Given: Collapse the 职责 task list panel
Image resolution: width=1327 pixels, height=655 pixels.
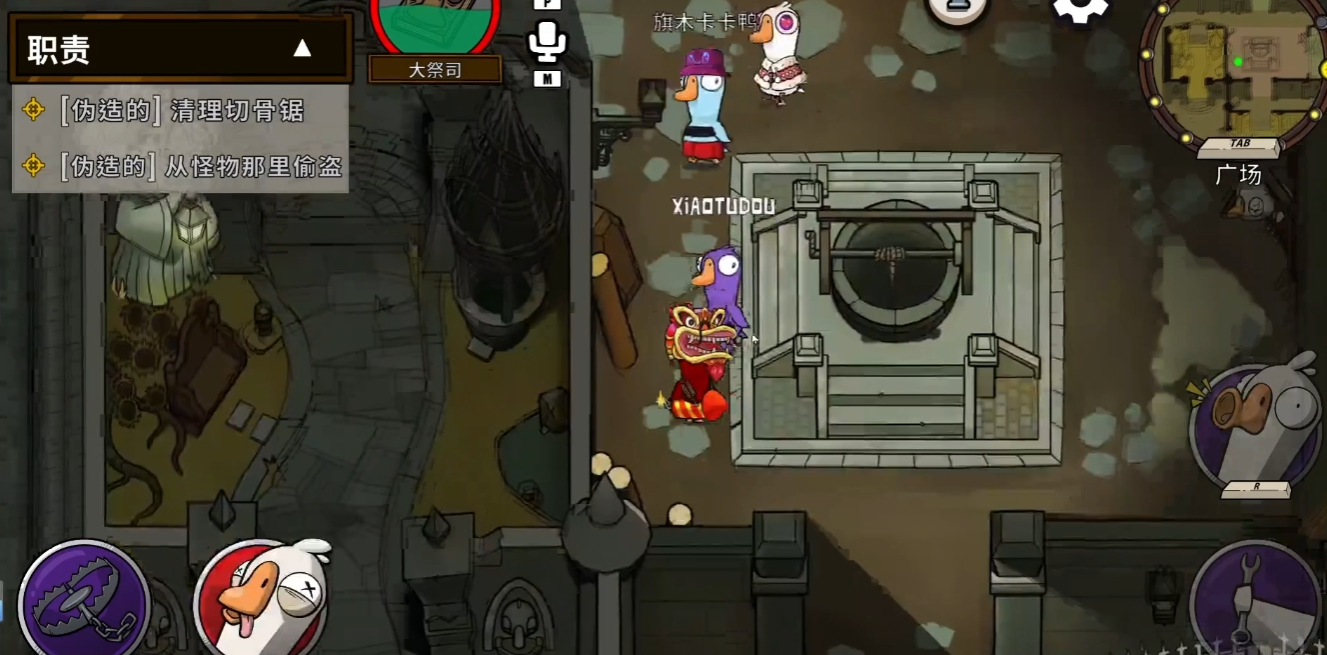Looking at the screenshot, I should 302,48.
